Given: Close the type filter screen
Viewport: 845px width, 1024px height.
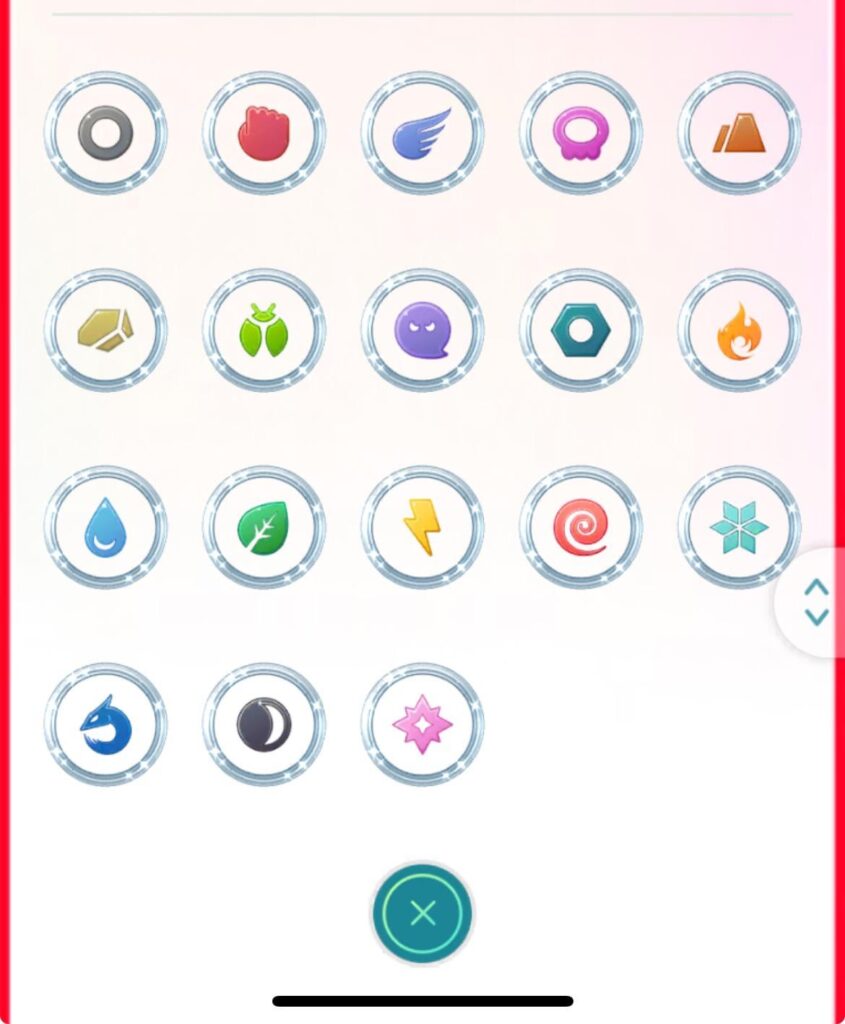Looking at the screenshot, I should click(x=422, y=913).
